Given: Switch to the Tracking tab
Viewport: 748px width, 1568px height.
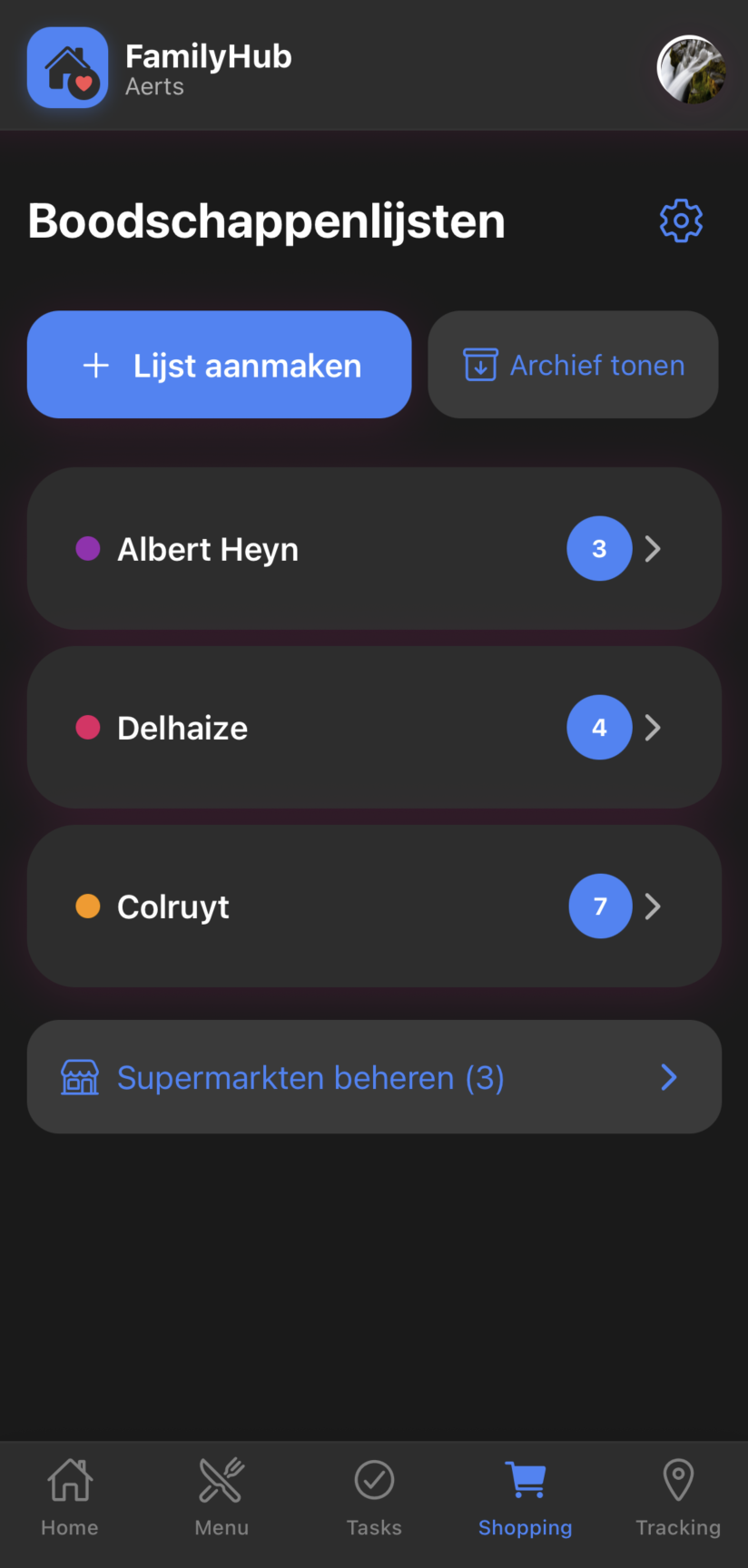Looking at the screenshot, I should click(678, 1497).
